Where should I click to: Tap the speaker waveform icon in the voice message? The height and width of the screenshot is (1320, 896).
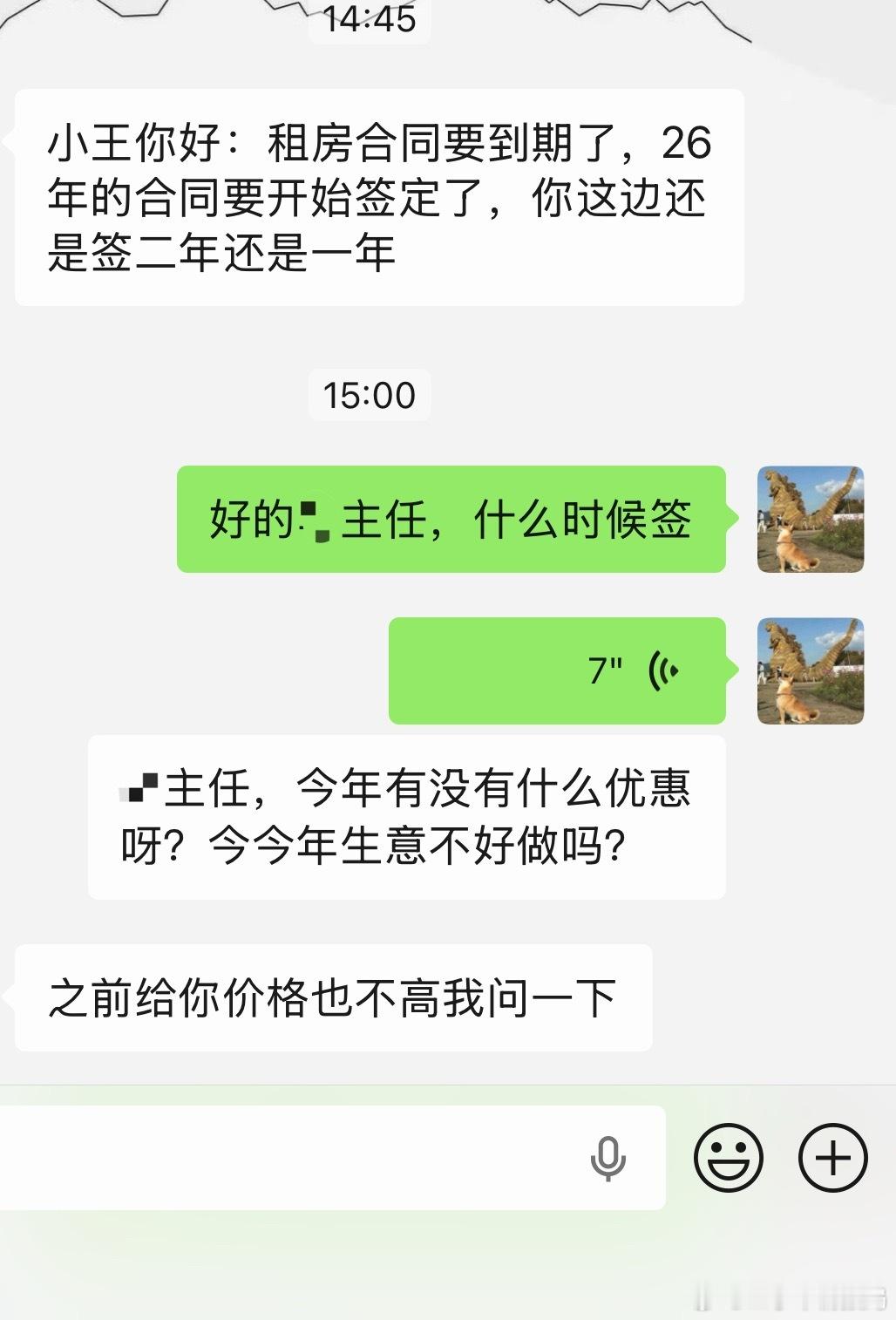point(663,670)
